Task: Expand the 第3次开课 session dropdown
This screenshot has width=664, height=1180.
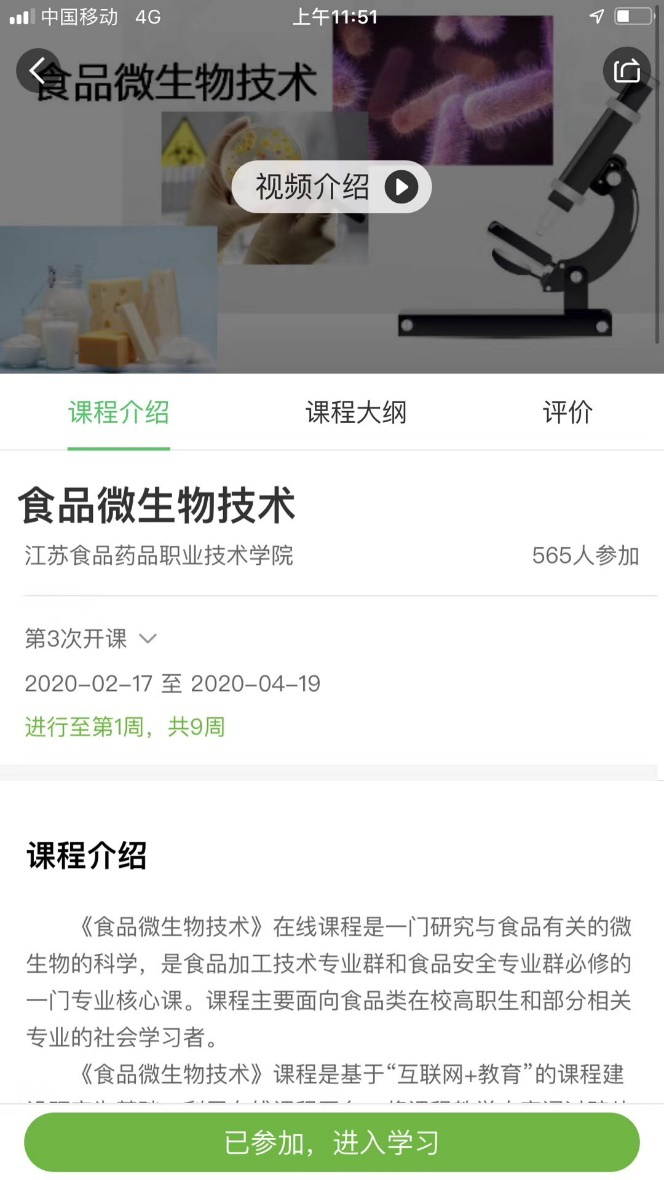Action: (x=92, y=639)
